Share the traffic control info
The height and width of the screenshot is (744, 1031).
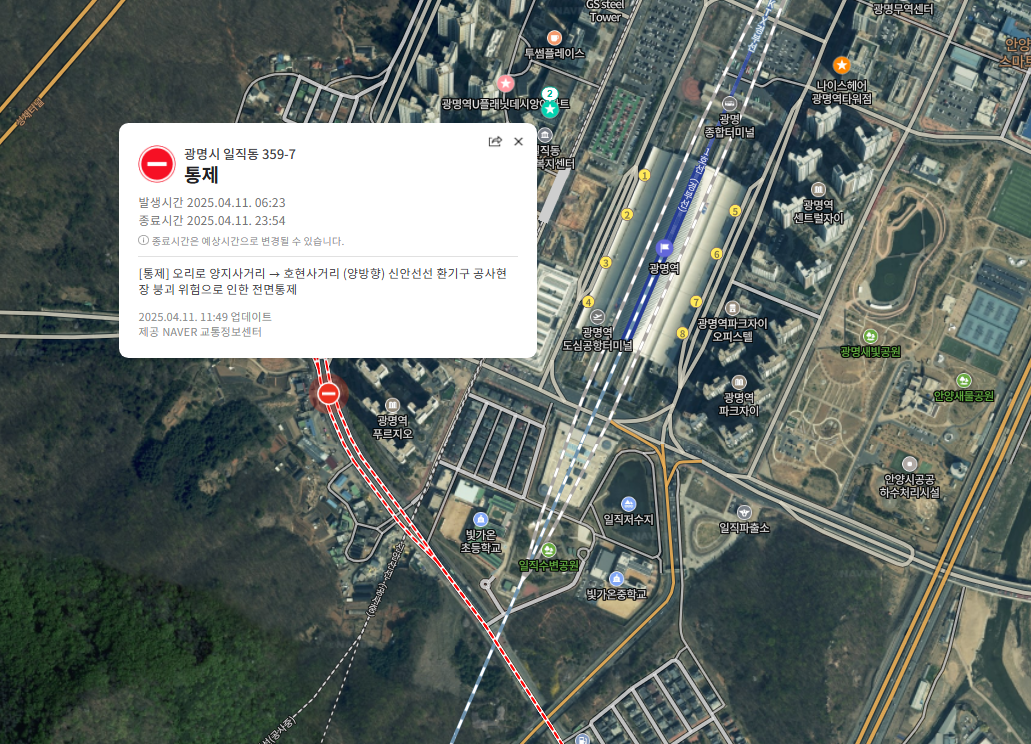[x=494, y=142]
